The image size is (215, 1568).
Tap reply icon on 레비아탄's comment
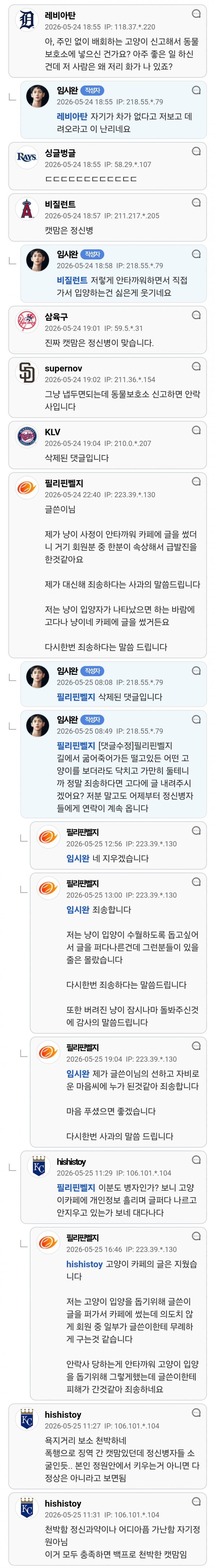point(196,14)
